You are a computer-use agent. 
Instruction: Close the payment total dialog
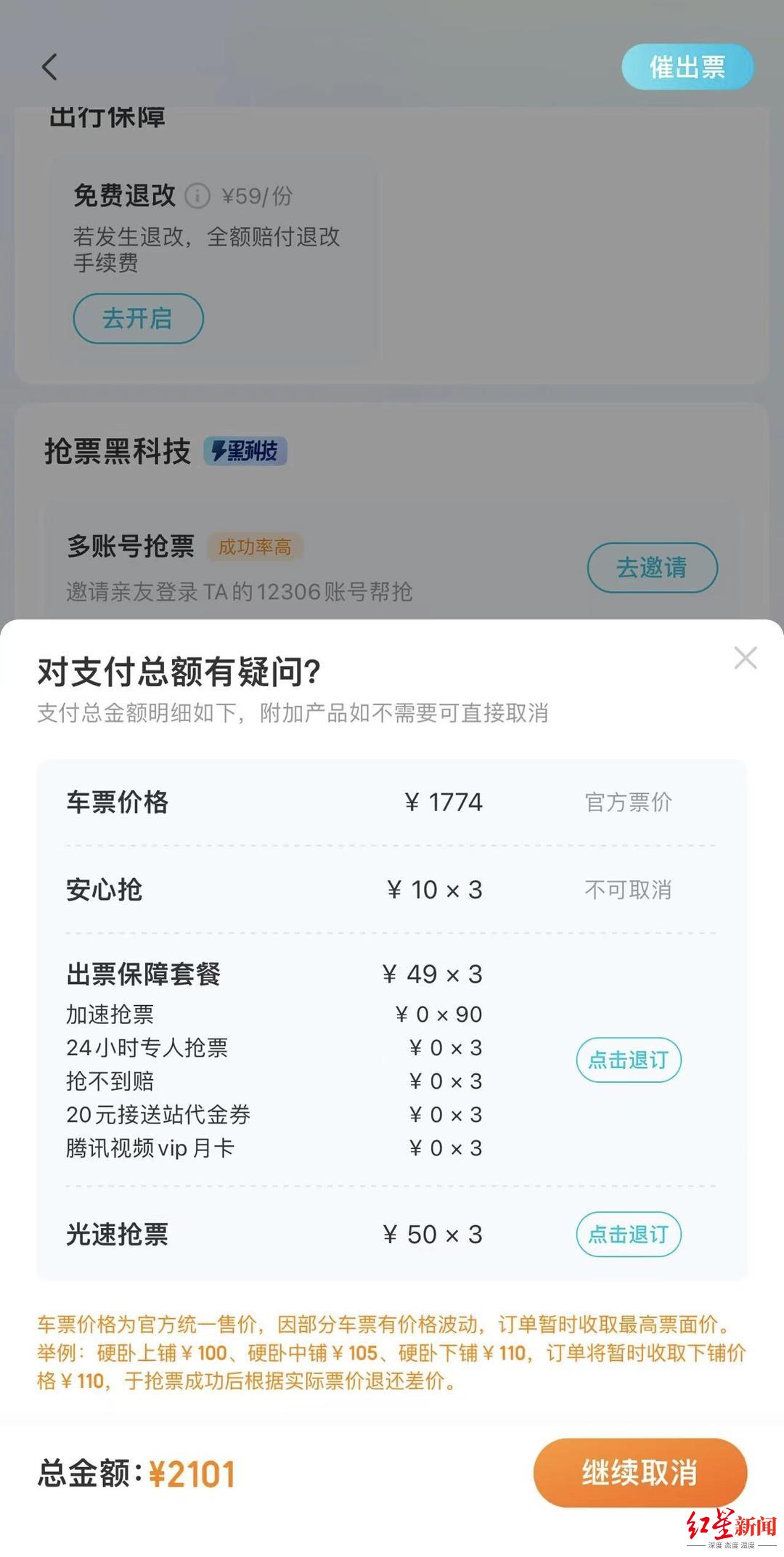pyautogui.click(x=746, y=658)
